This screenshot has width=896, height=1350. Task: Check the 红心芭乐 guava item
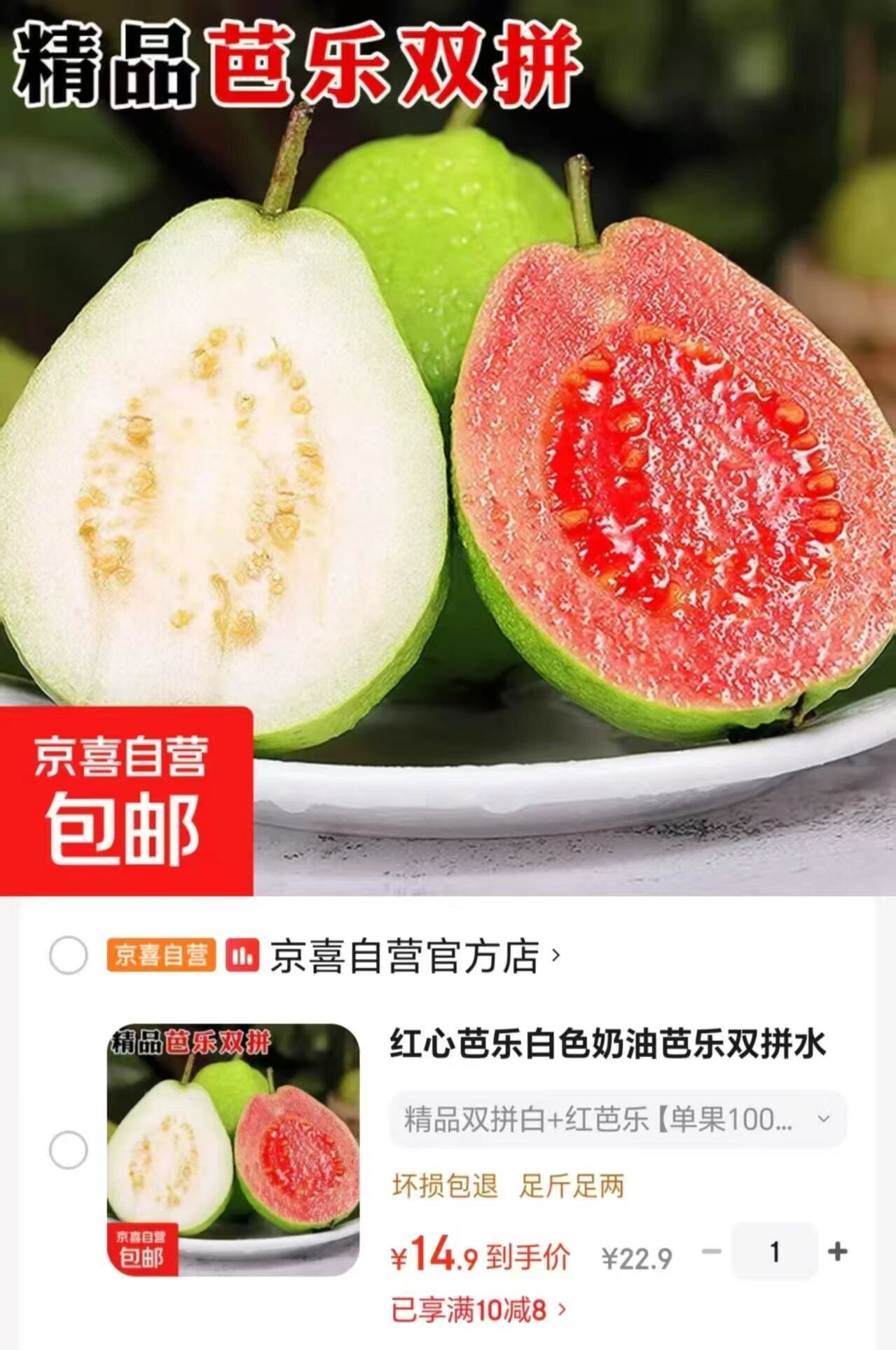click(x=68, y=1150)
